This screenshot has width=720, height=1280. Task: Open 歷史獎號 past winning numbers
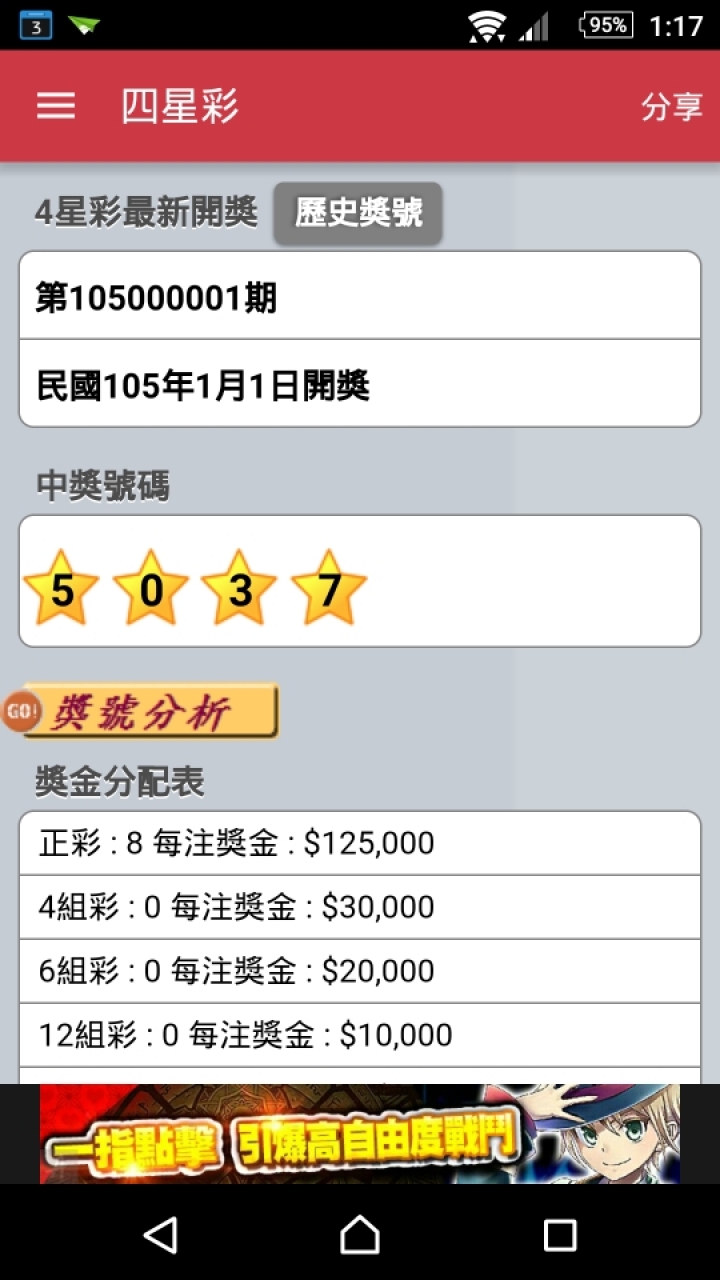[358, 212]
